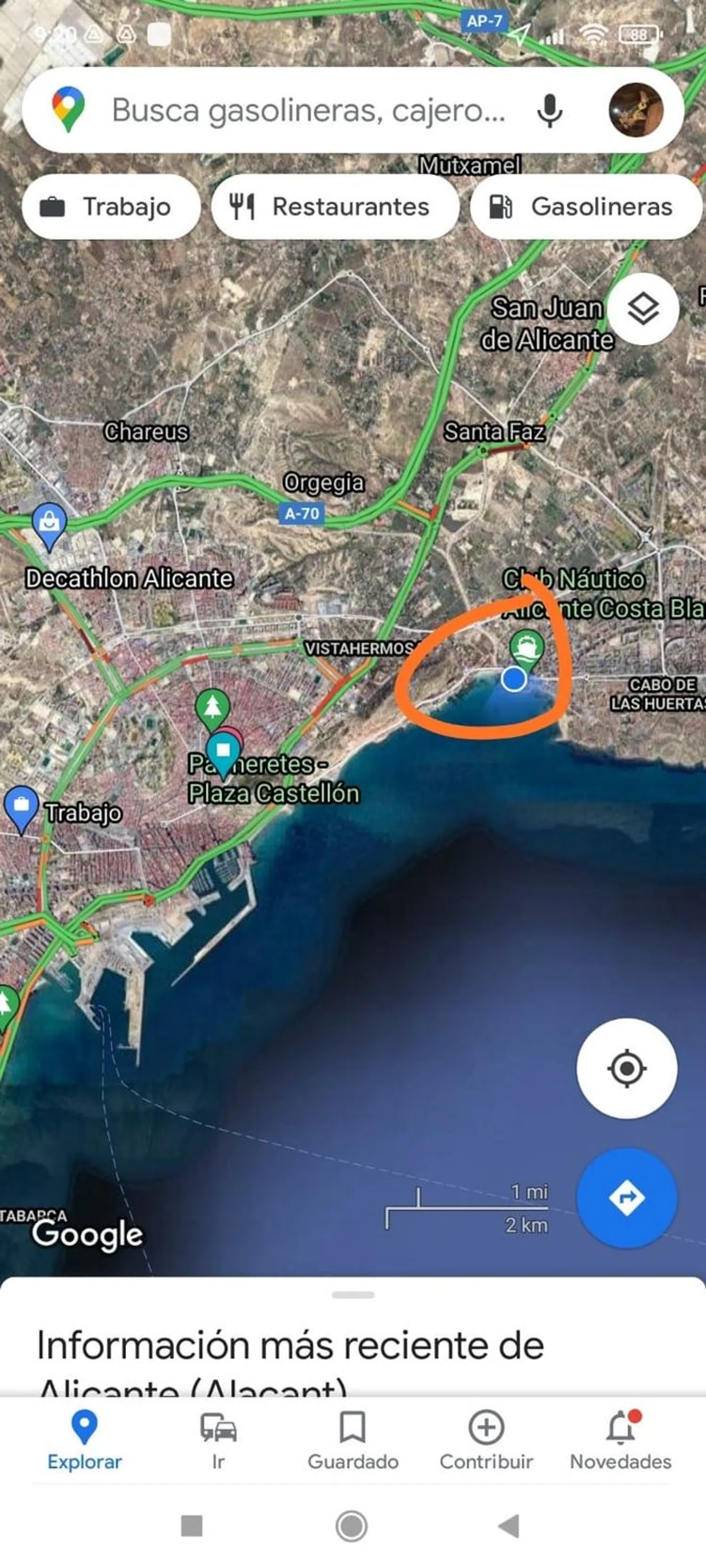Open the Ir commute tab
Screen dimensions: 706x1568
(218, 1440)
